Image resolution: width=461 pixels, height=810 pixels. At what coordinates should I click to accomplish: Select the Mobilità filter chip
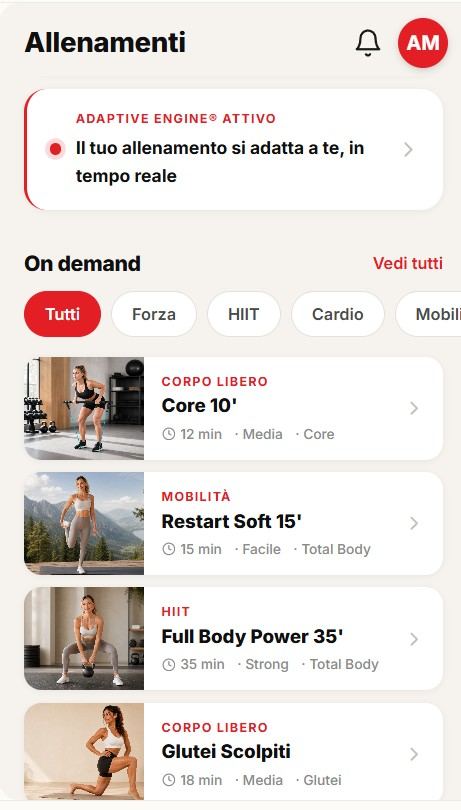pyautogui.click(x=428, y=314)
